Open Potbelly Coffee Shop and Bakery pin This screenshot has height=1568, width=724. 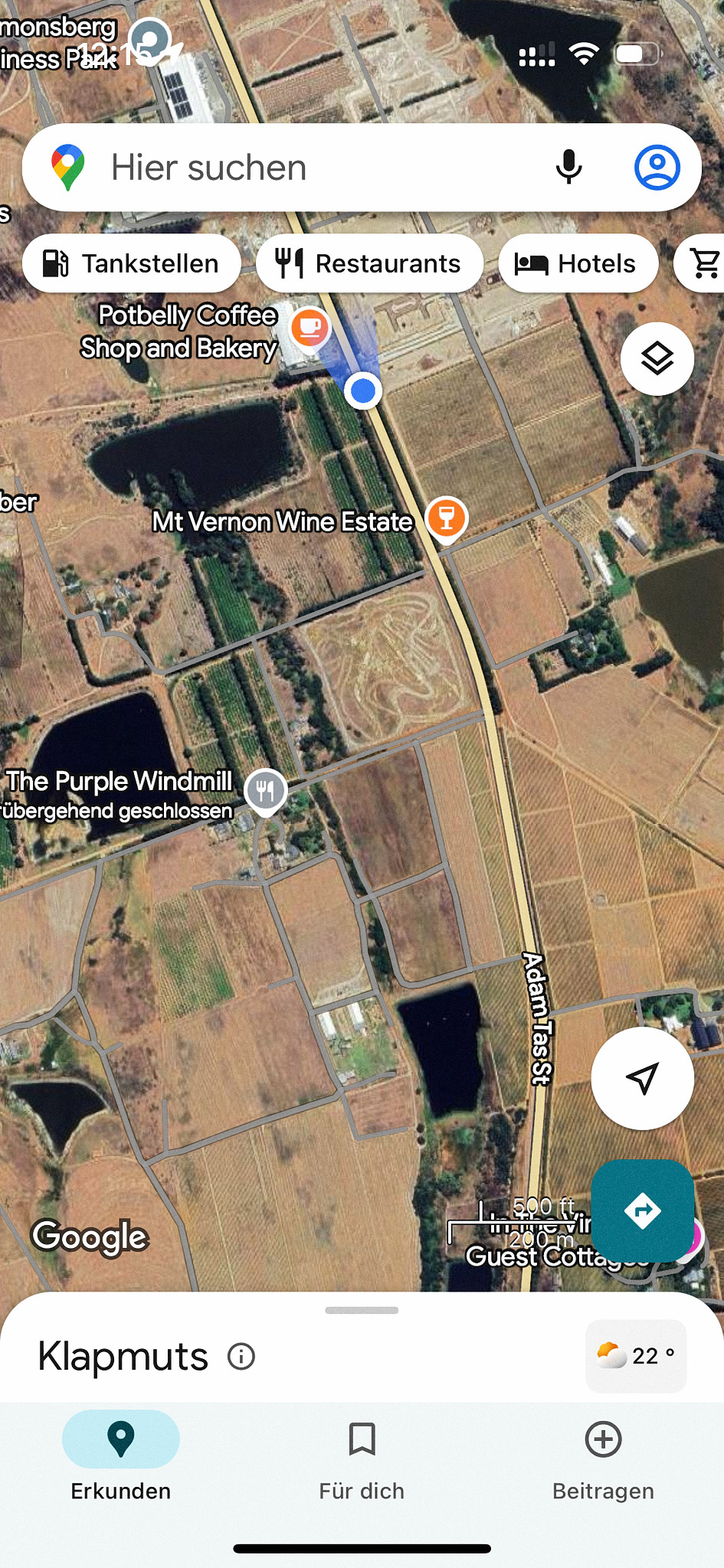coord(310,327)
